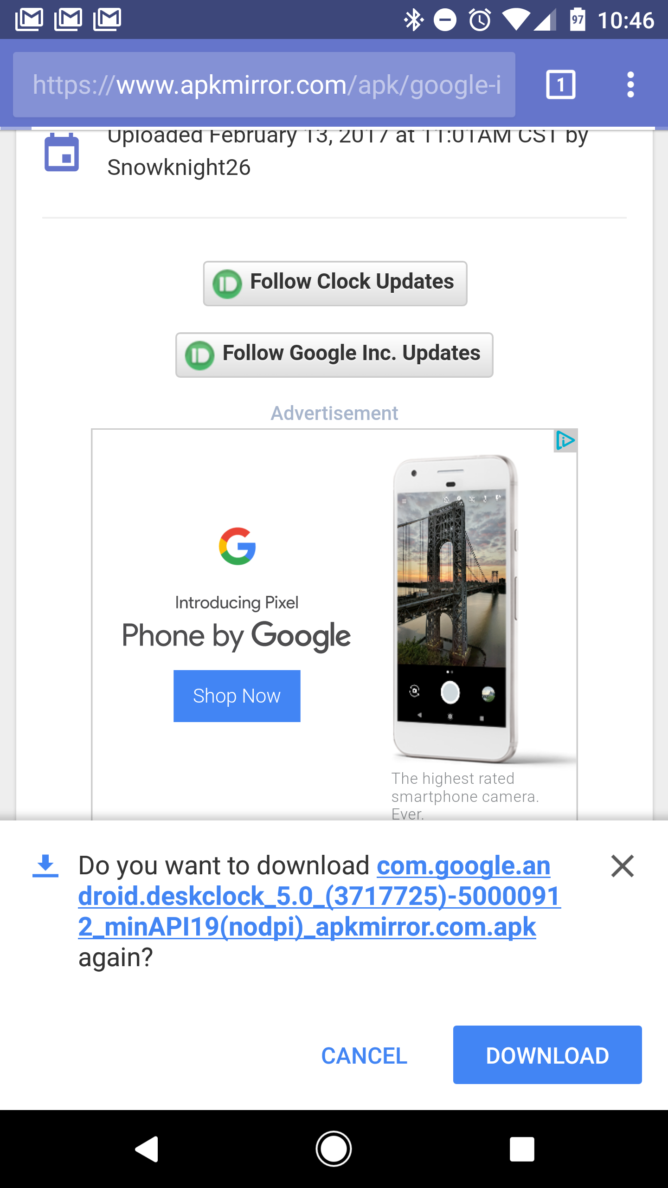Open the deskclock apk file link
Image resolution: width=668 pixels, height=1188 pixels.
point(319,896)
